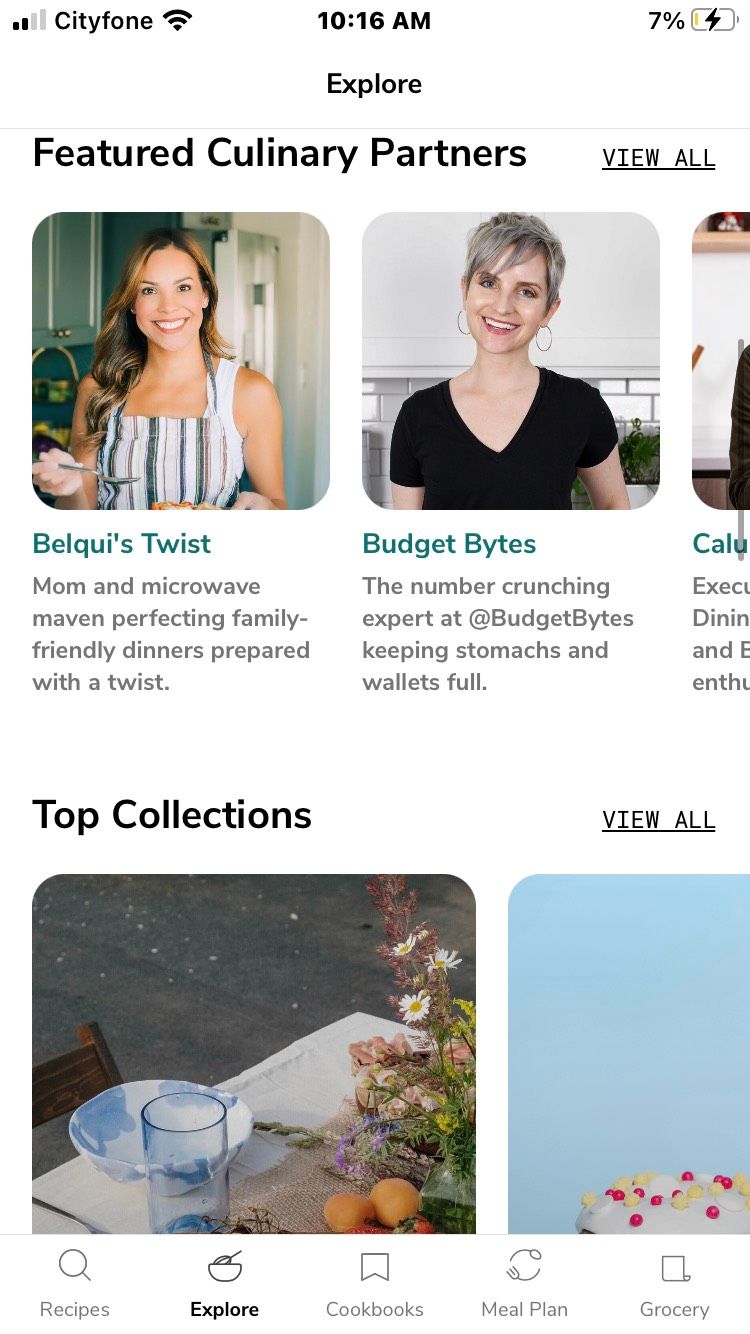Viewport: 750px width, 1334px height.
Task: View all Top Collections
Action: [658, 820]
